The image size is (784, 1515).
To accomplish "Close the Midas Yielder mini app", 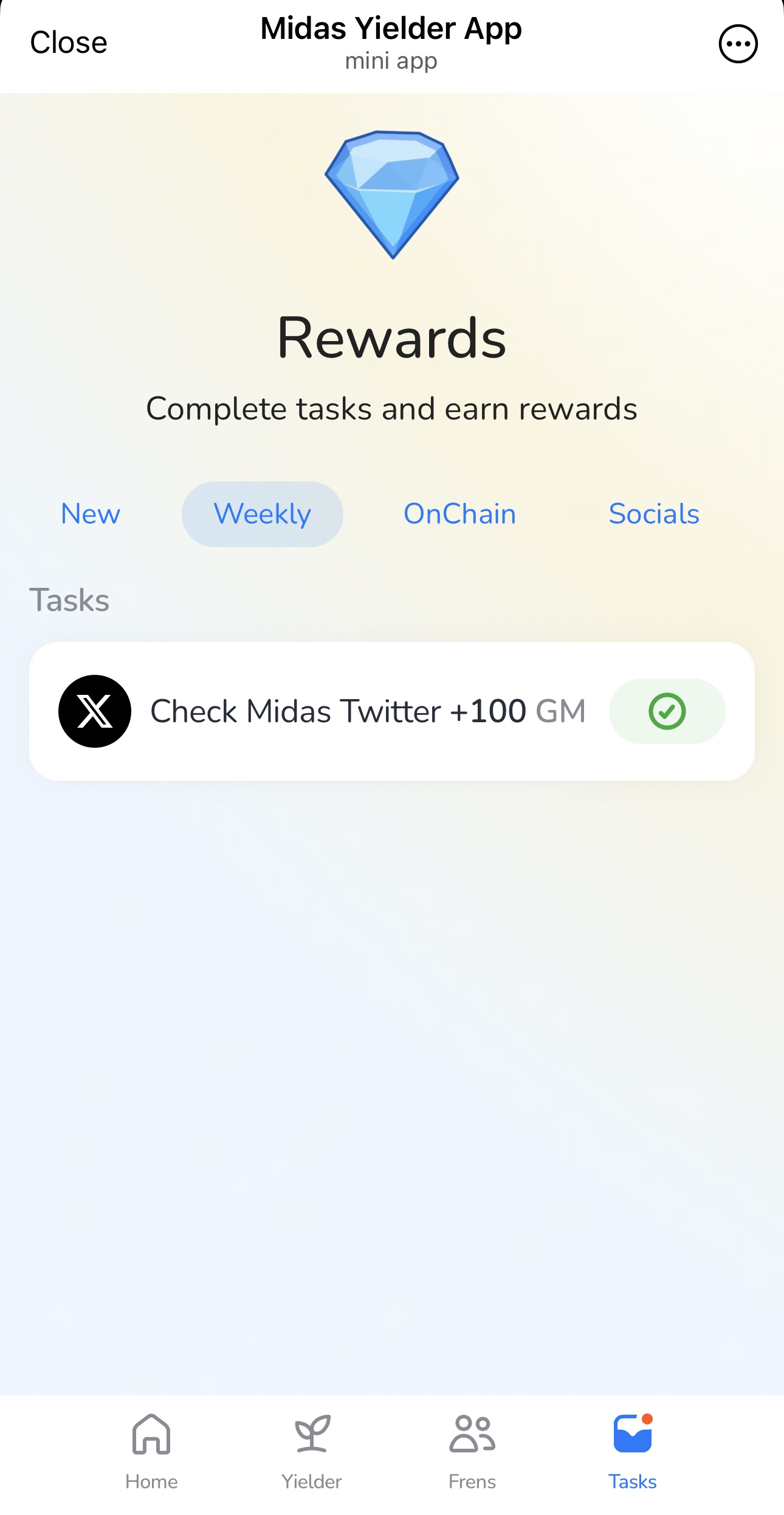I will (x=69, y=43).
